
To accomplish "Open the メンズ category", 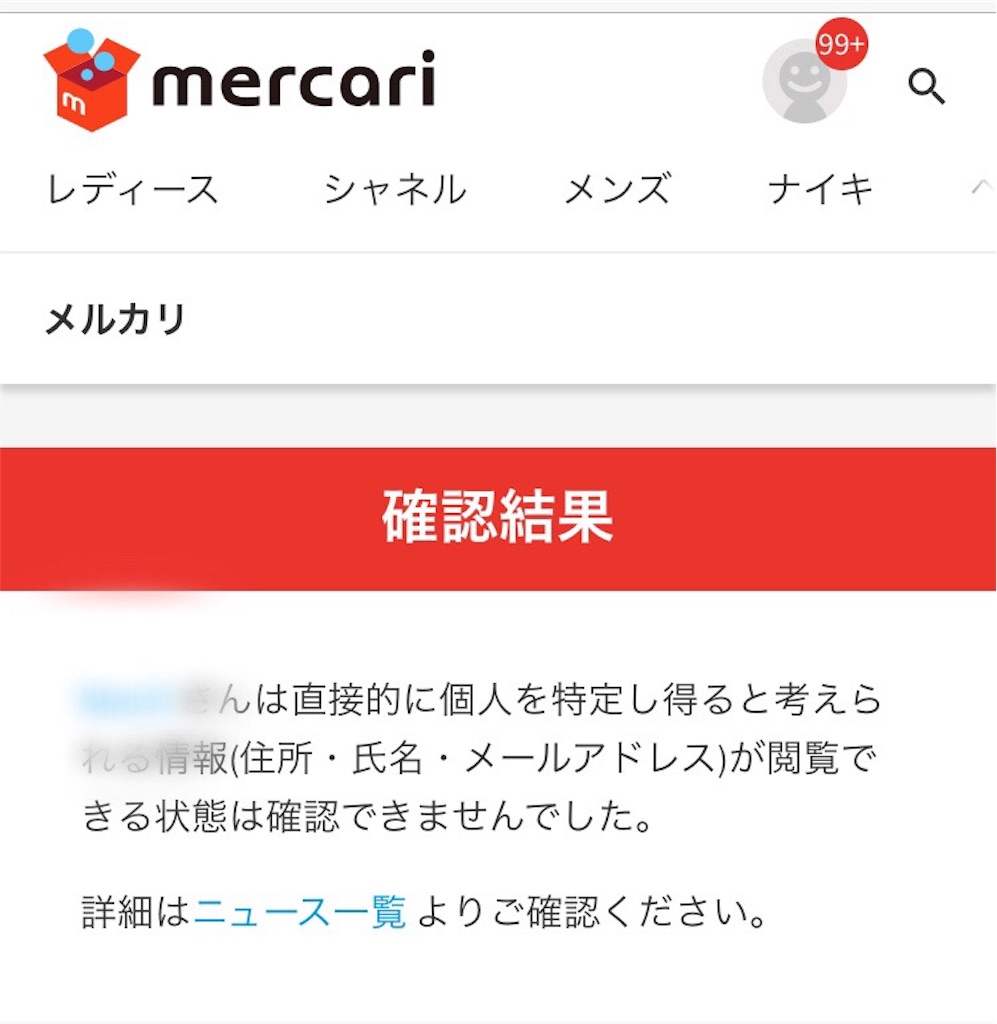I will point(618,190).
